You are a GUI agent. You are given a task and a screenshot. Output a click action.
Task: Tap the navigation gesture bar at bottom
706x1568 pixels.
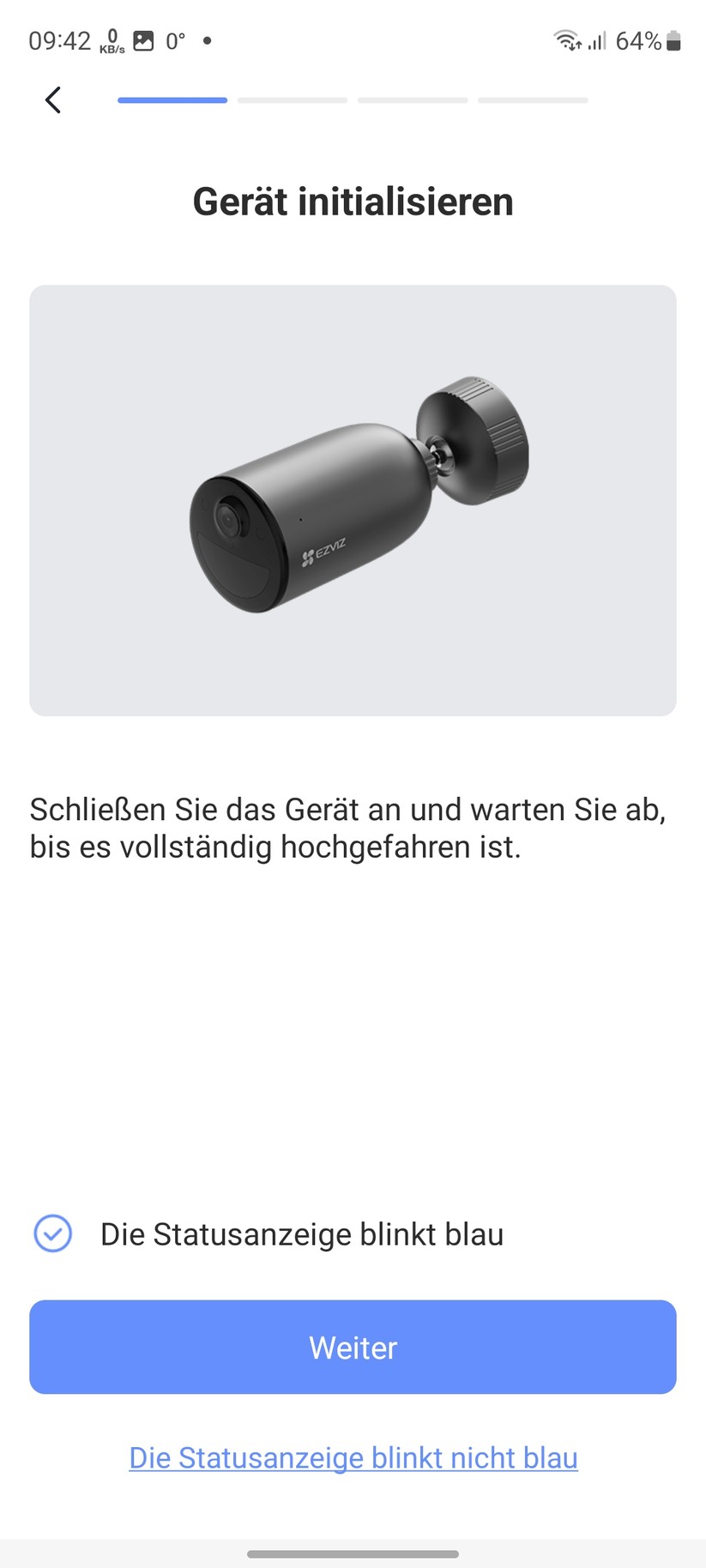point(353,1554)
